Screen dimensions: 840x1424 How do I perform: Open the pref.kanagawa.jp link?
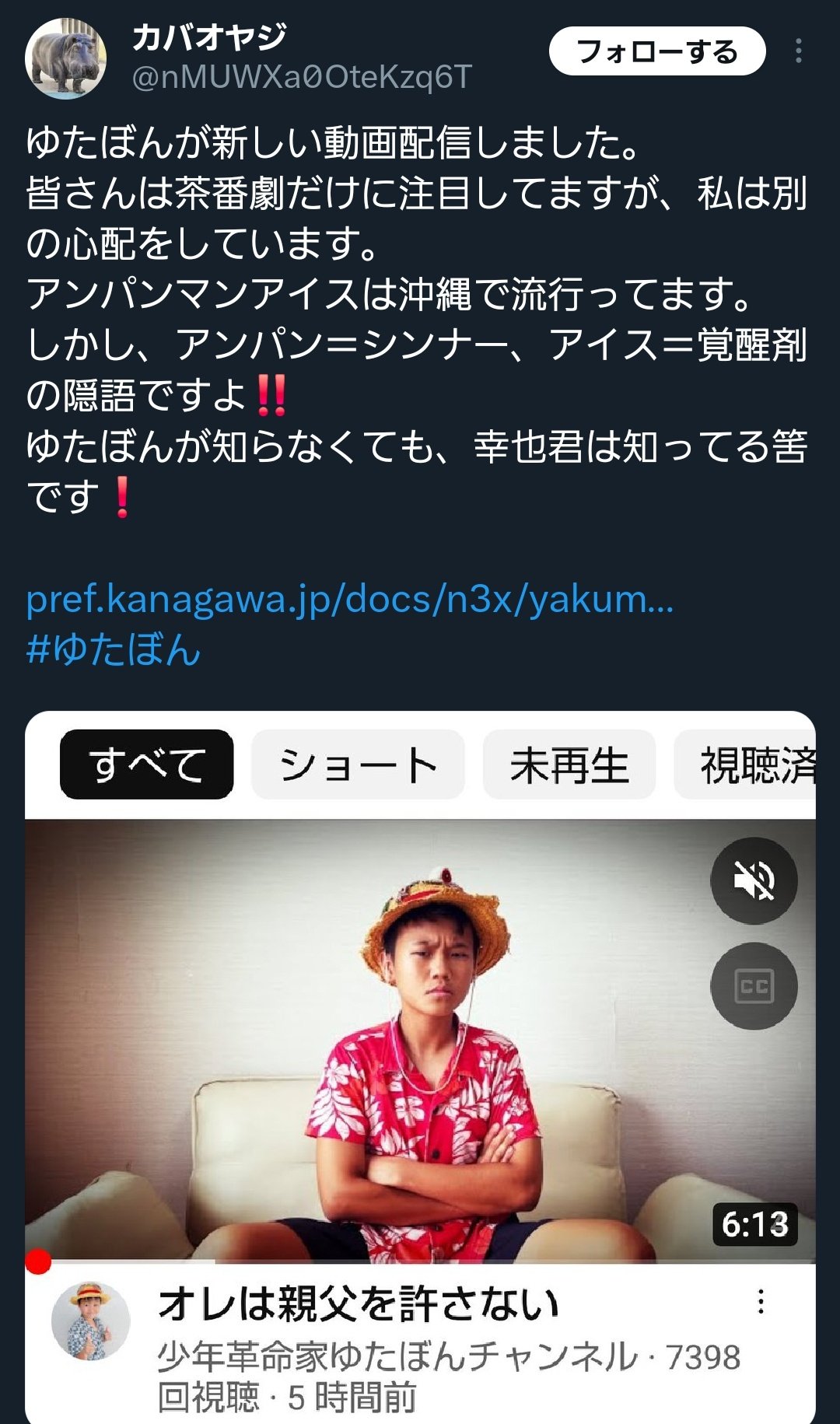tap(350, 599)
